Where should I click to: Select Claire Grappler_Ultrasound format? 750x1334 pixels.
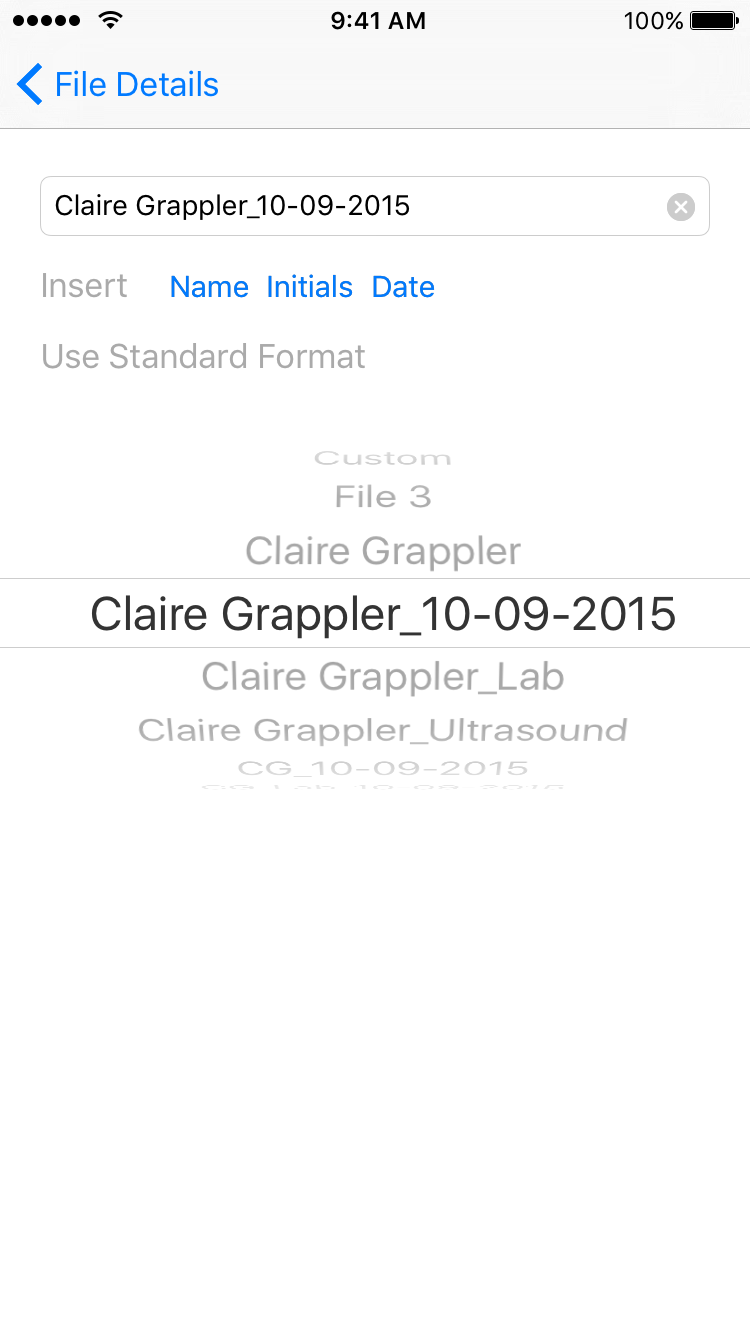point(383,730)
